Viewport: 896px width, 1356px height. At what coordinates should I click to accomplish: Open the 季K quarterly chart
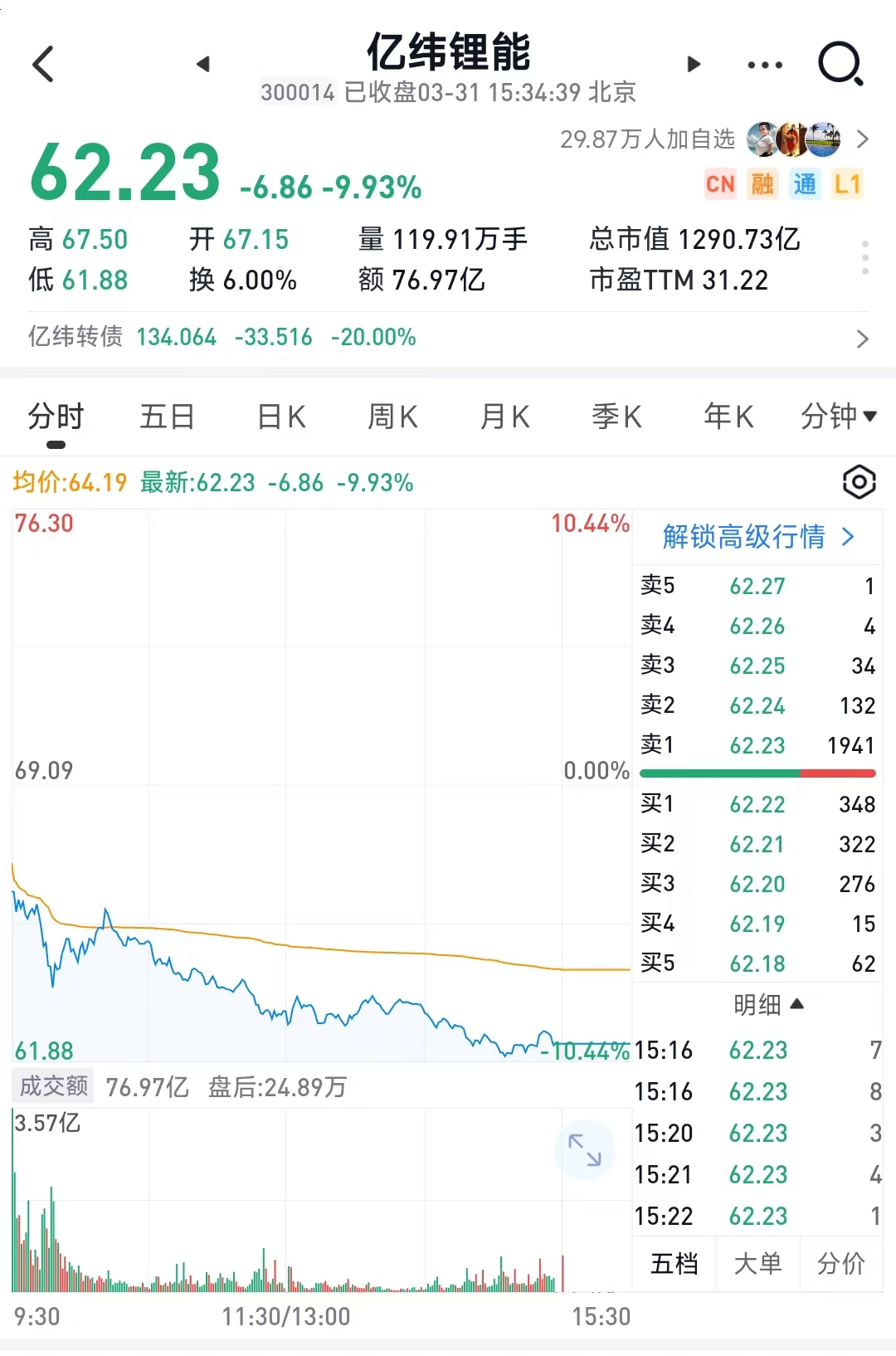pyautogui.click(x=616, y=417)
